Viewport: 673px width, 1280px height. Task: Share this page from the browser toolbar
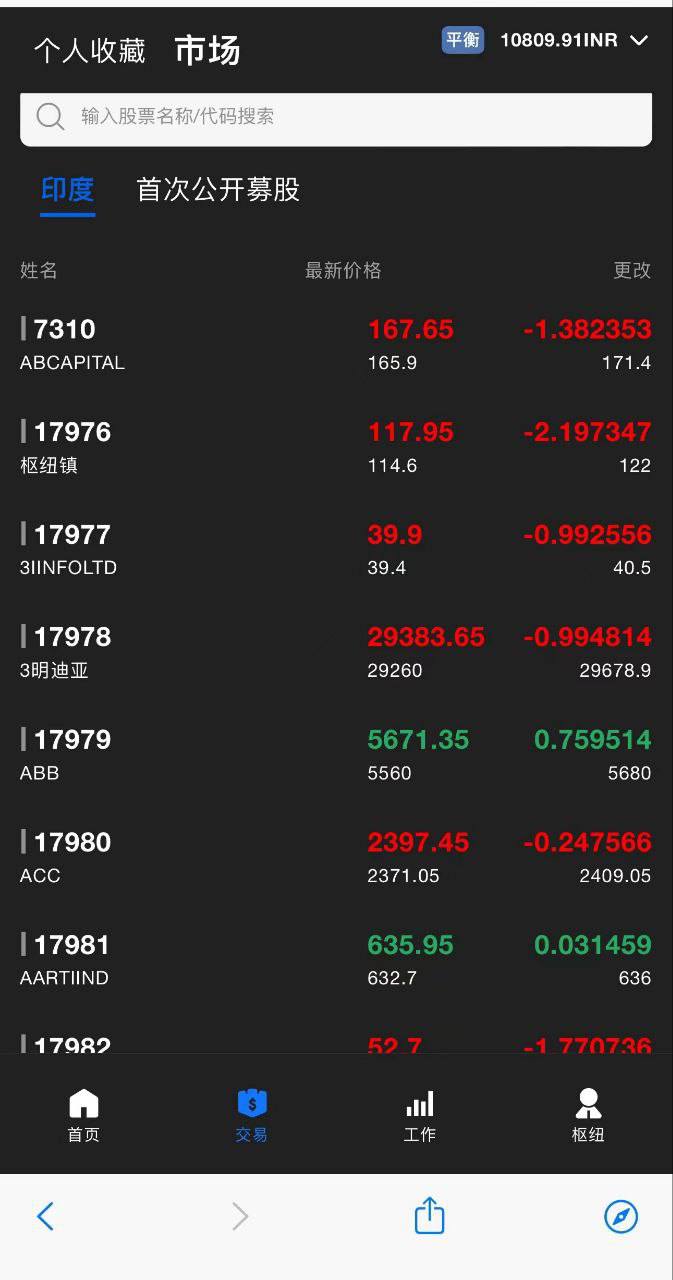(429, 1216)
